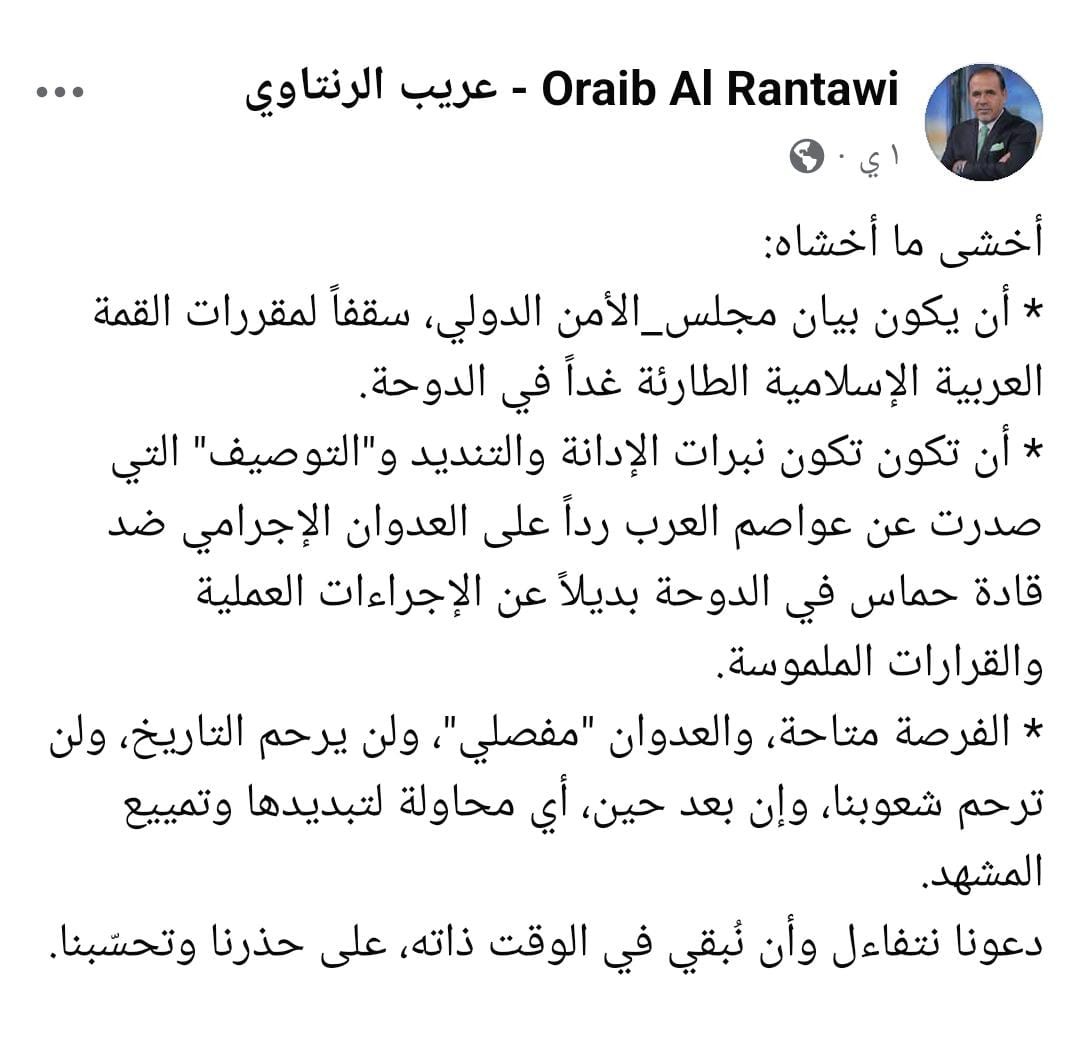Open the post's three-dot options menu
Viewport: 1080px width, 1054px height.
59,92
